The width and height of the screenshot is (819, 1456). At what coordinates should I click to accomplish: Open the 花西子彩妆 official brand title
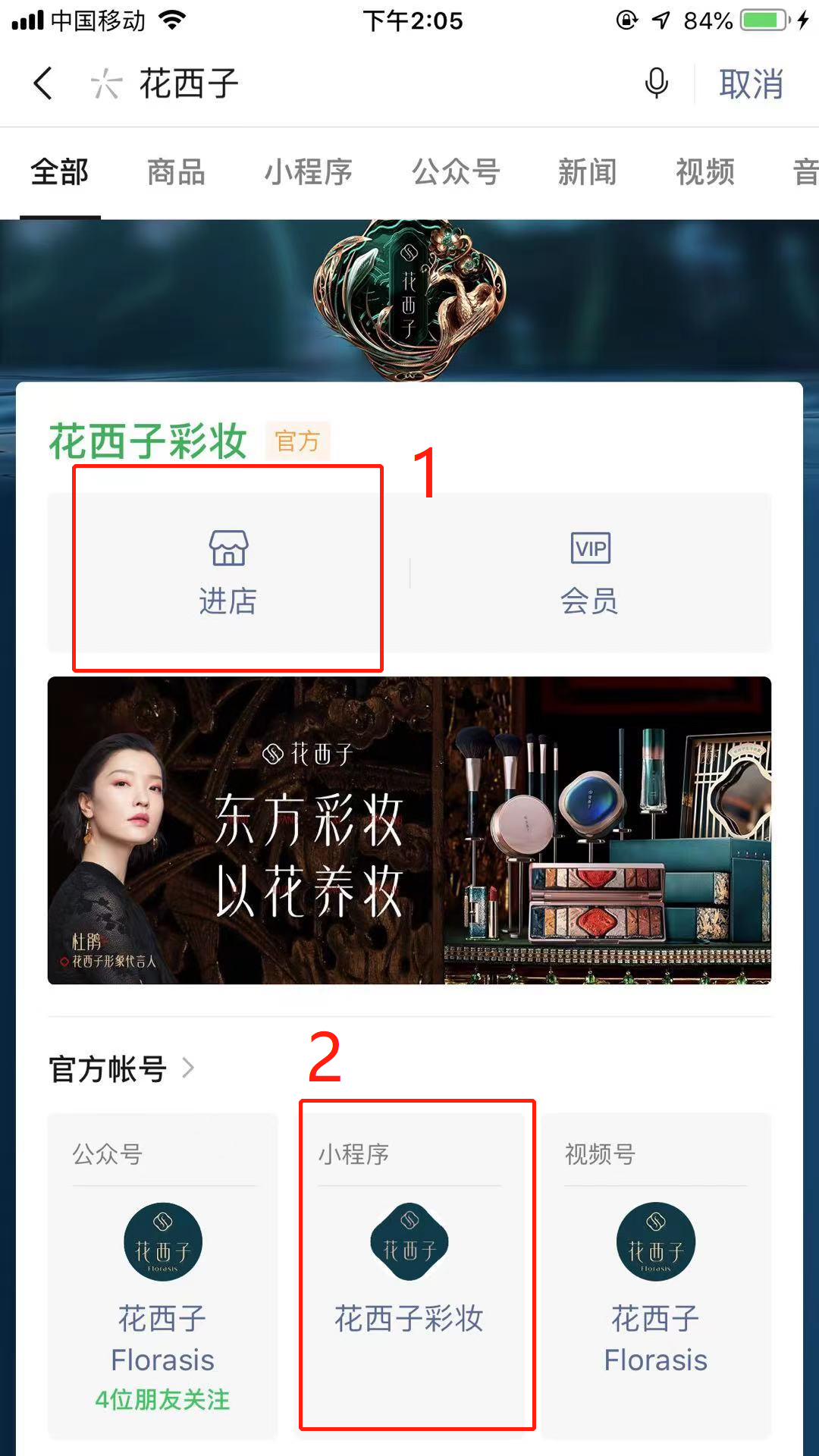click(x=148, y=441)
